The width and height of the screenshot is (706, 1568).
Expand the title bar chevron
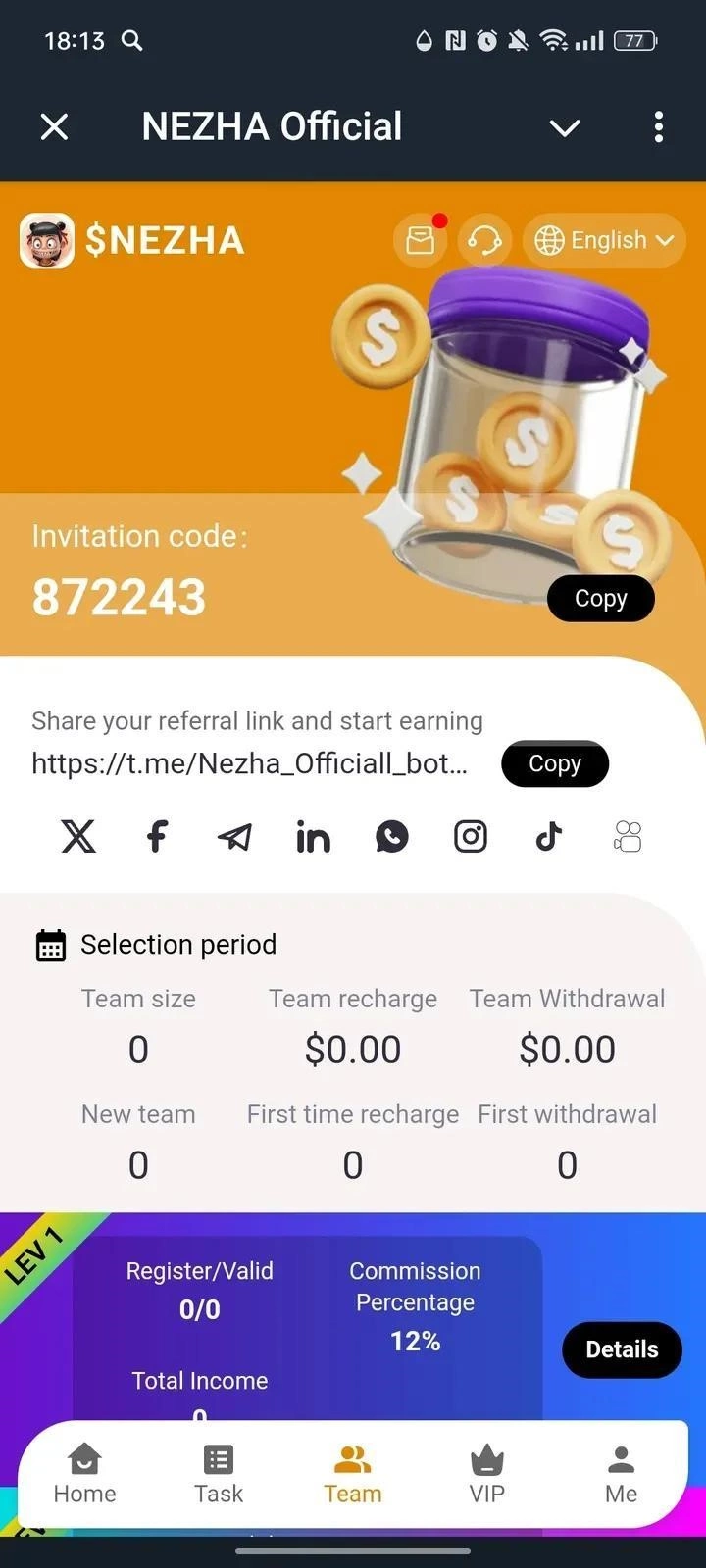pos(565,127)
